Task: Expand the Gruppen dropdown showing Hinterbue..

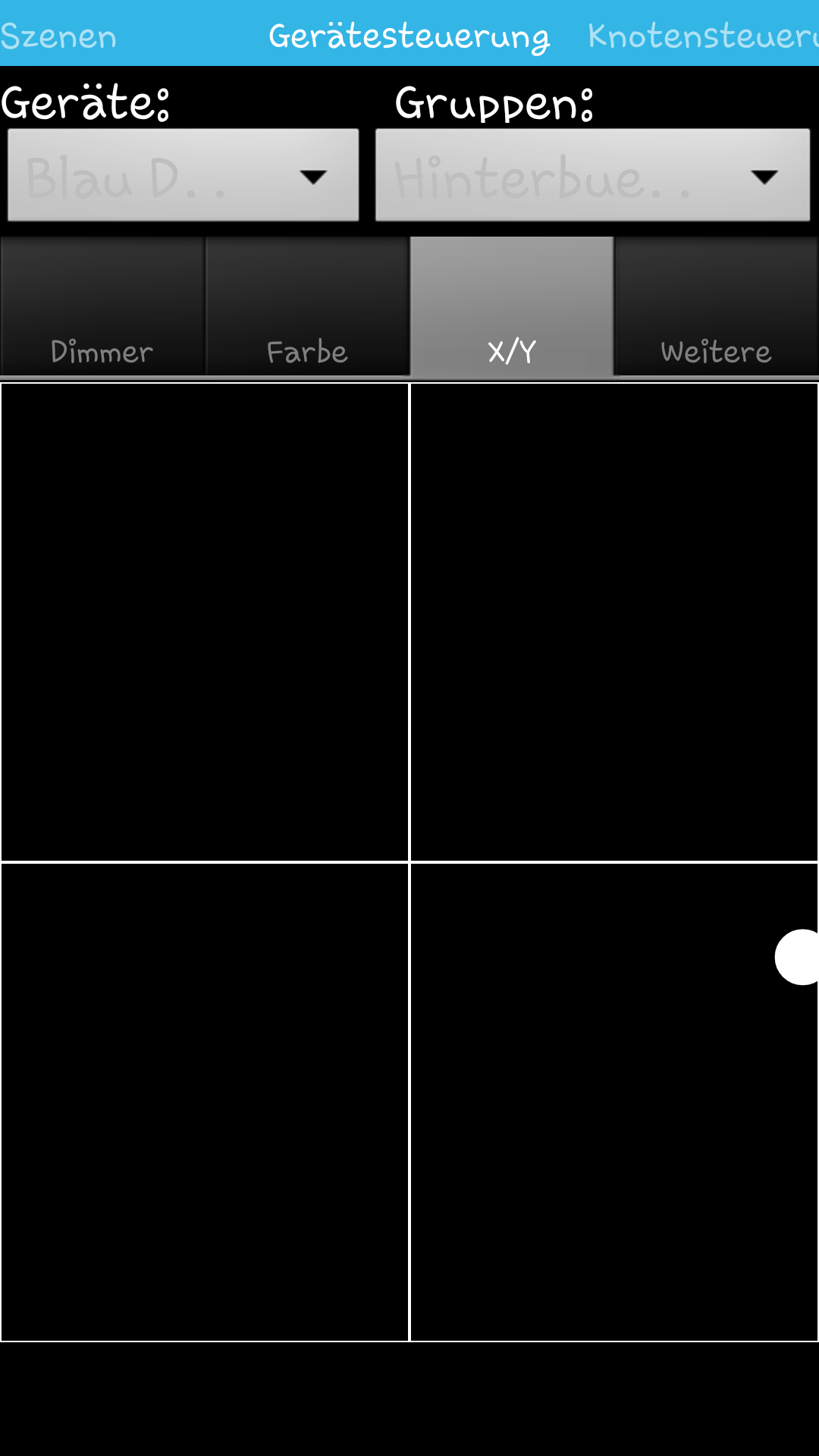Action: pyautogui.click(x=592, y=176)
